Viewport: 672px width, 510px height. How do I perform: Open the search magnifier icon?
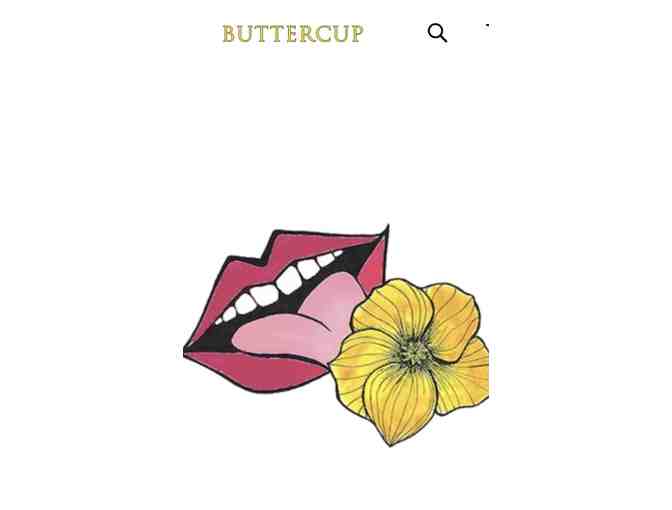coord(437,33)
